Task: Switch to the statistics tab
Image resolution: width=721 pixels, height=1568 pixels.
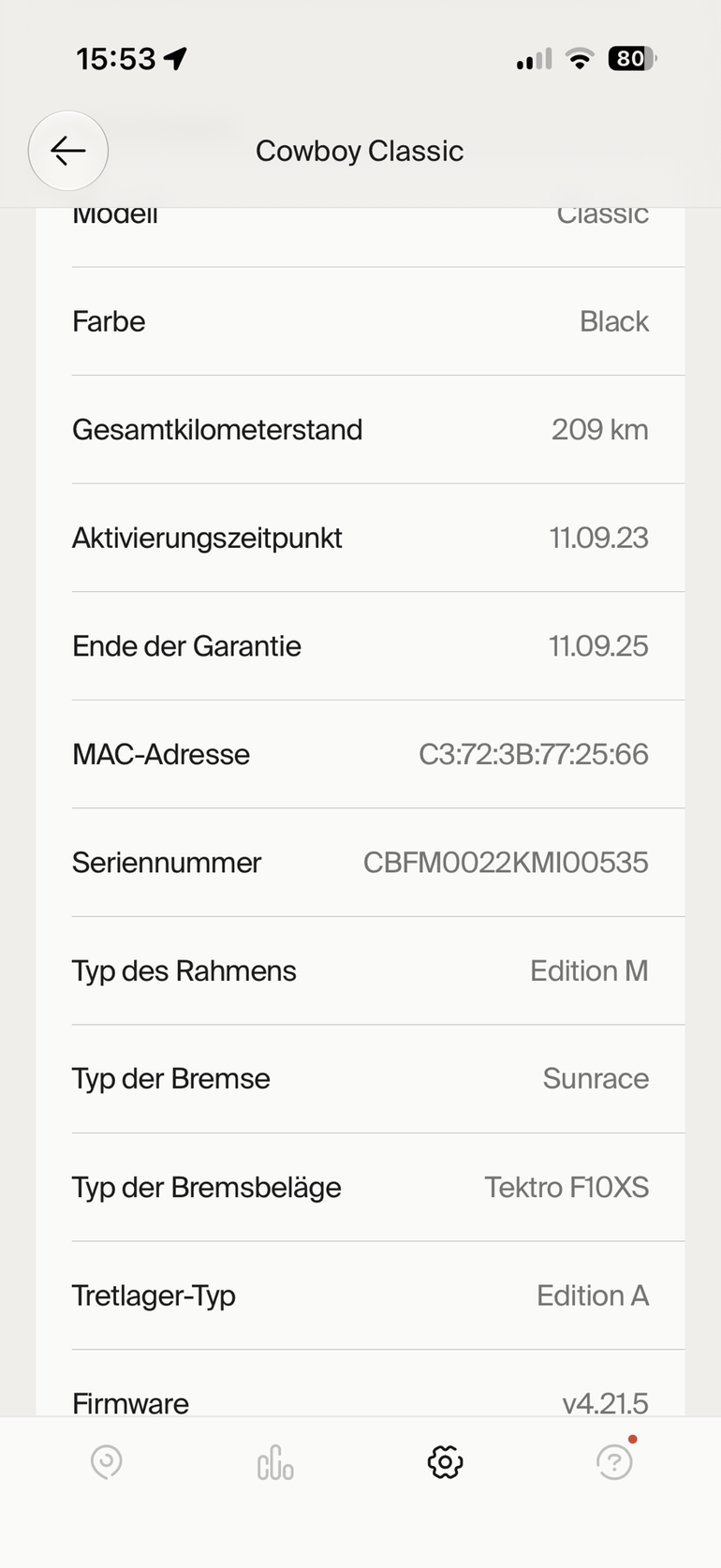Action: tap(275, 1462)
